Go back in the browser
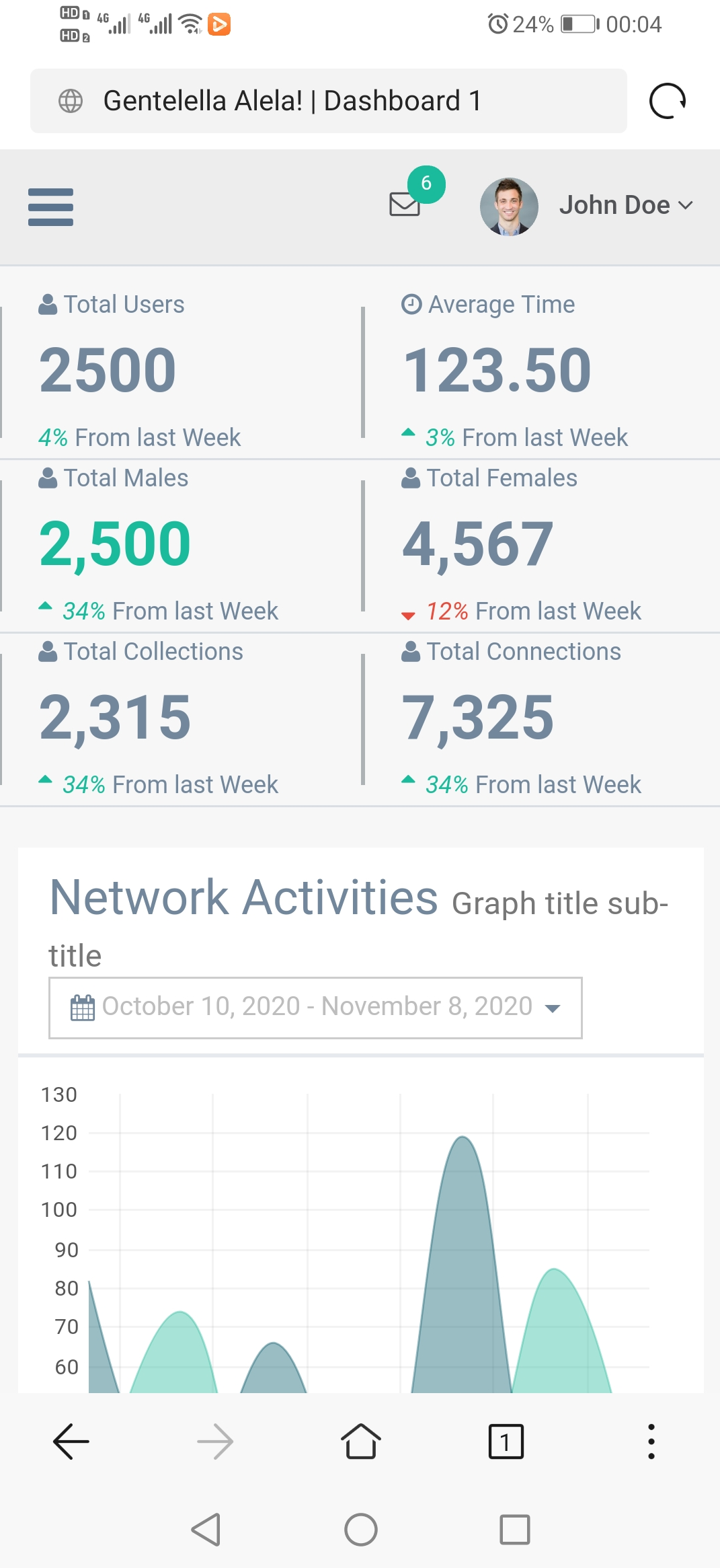720x1568 pixels. 71,1442
